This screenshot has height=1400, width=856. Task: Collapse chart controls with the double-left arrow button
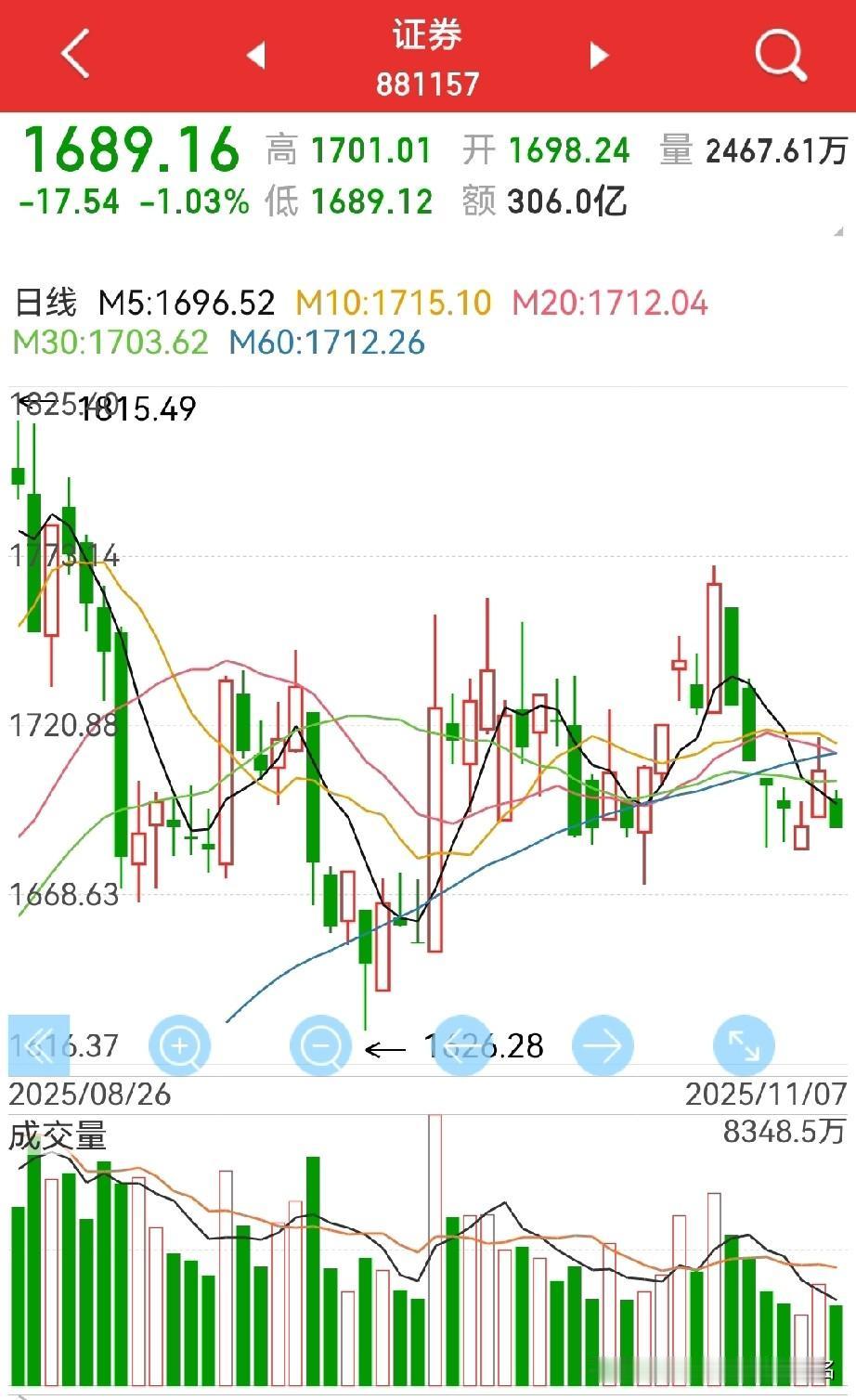tap(39, 1046)
